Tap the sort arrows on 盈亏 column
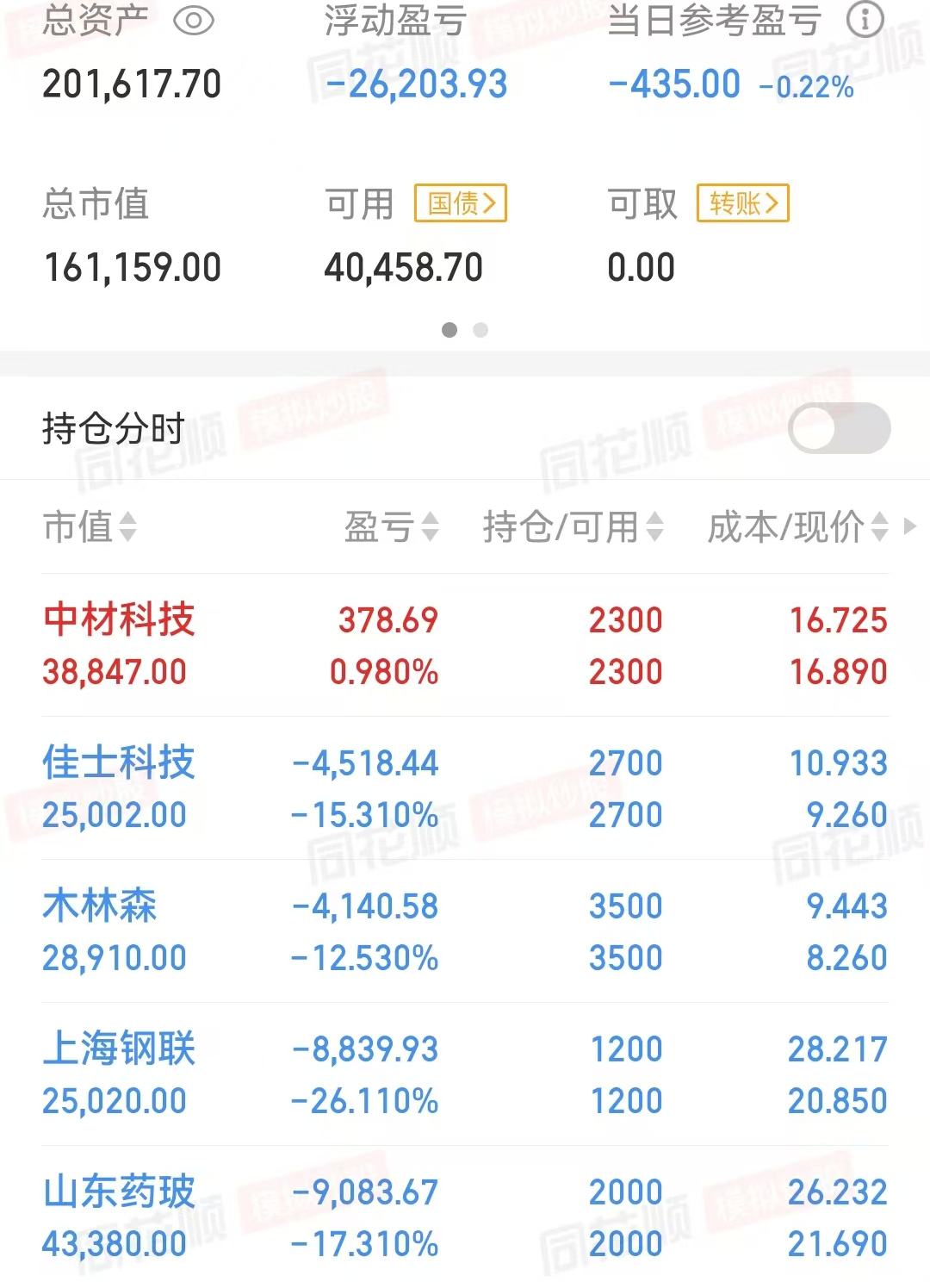The image size is (930, 1288). click(x=429, y=529)
